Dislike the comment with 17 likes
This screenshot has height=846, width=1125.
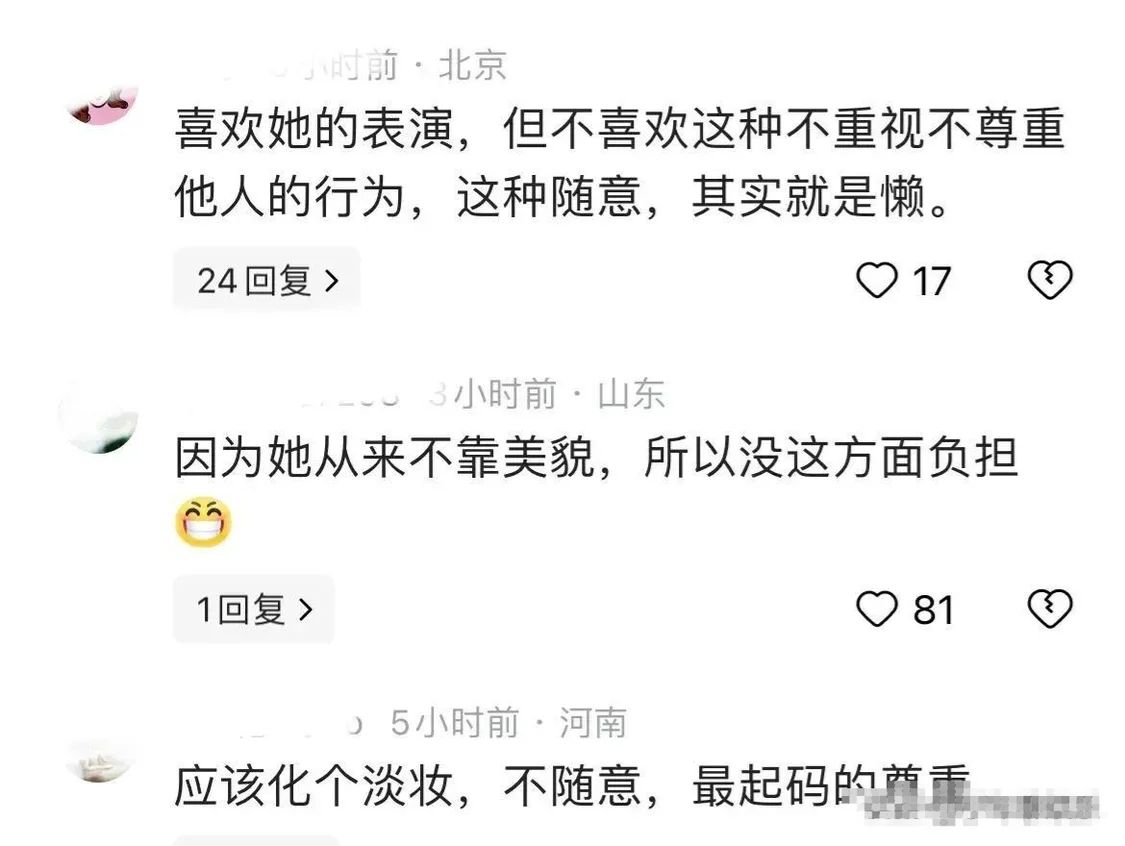(1050, 281)
